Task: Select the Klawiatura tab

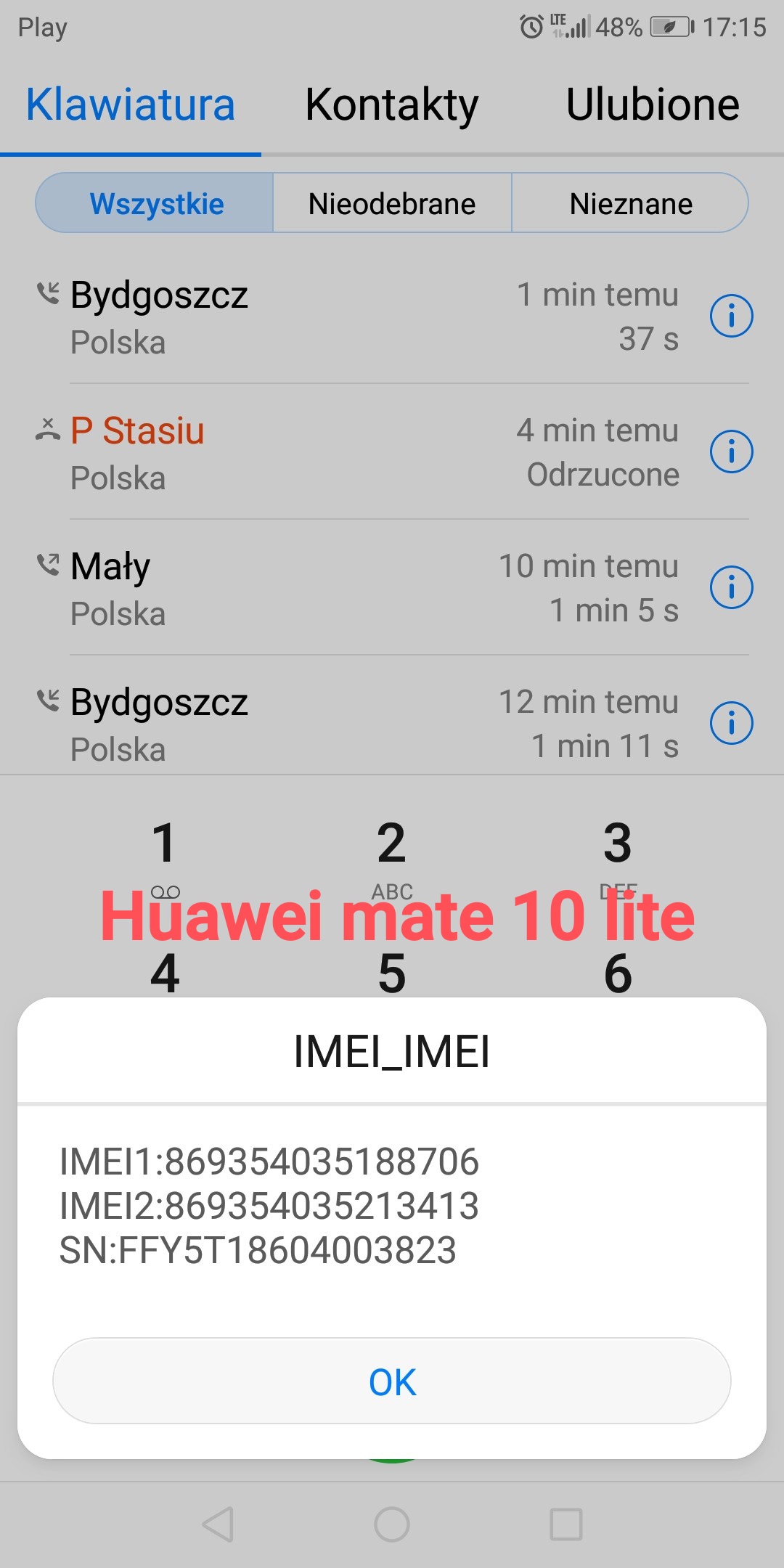Action: (131, 105)
